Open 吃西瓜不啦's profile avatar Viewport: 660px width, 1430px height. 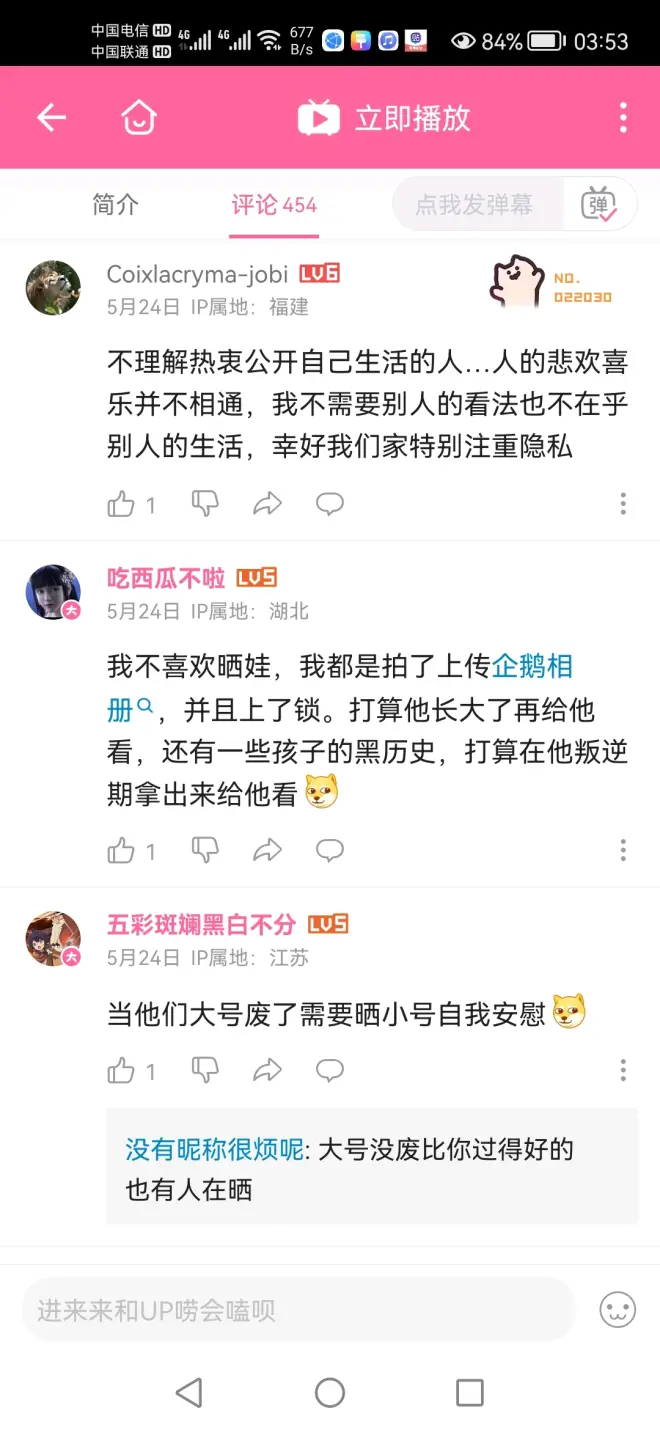(x=53, y=592)
